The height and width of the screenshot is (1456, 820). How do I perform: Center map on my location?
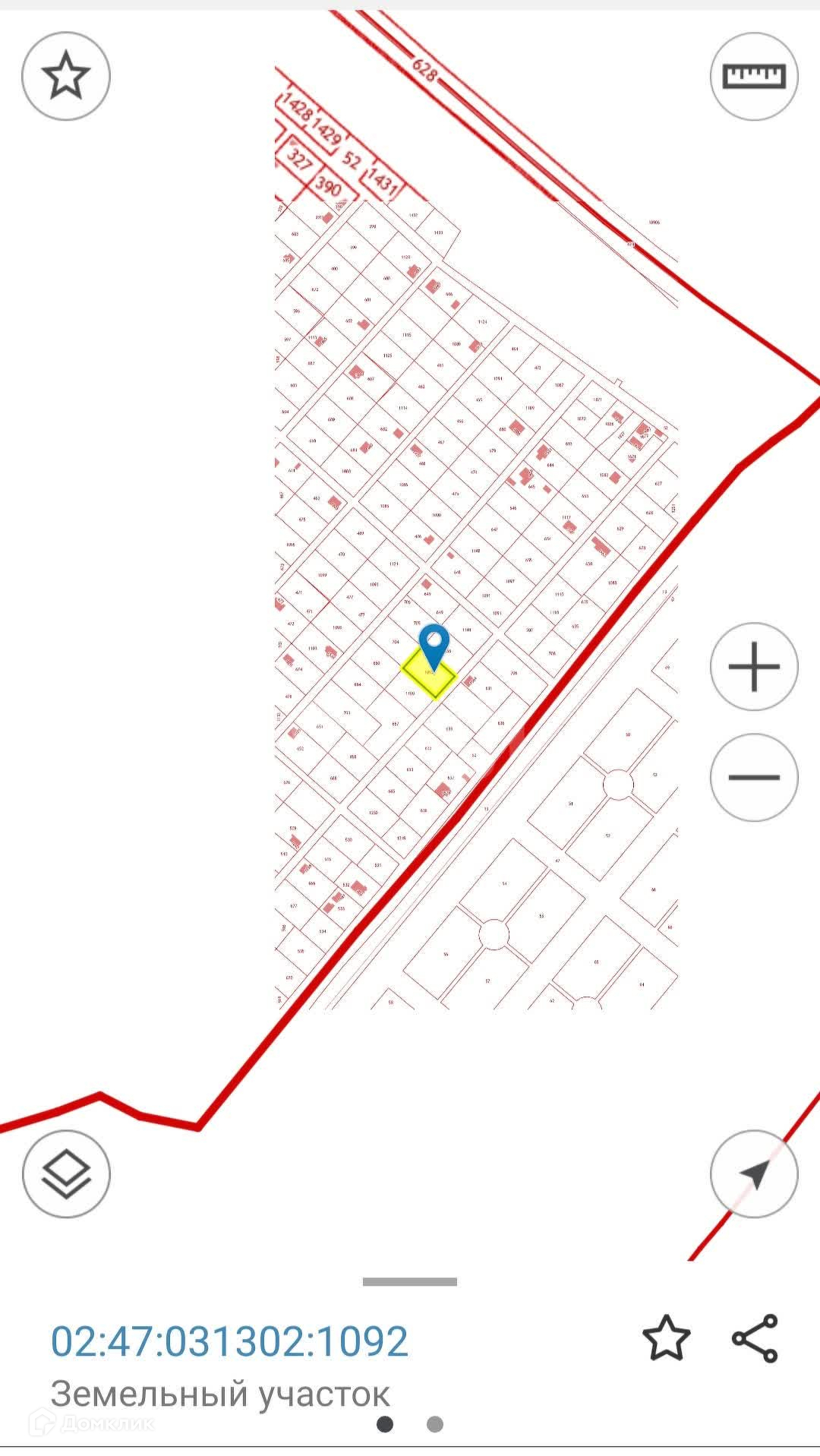(x=754, y=1174)
